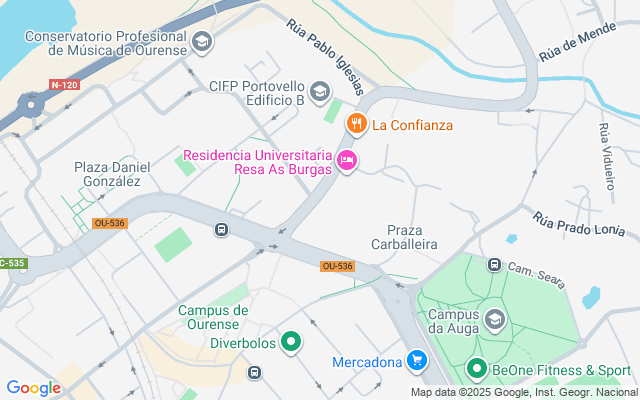The image size is (640, 400).
Task: Tap the CIFP Portovello Edificio B pin
Action: tap(320, 92)
